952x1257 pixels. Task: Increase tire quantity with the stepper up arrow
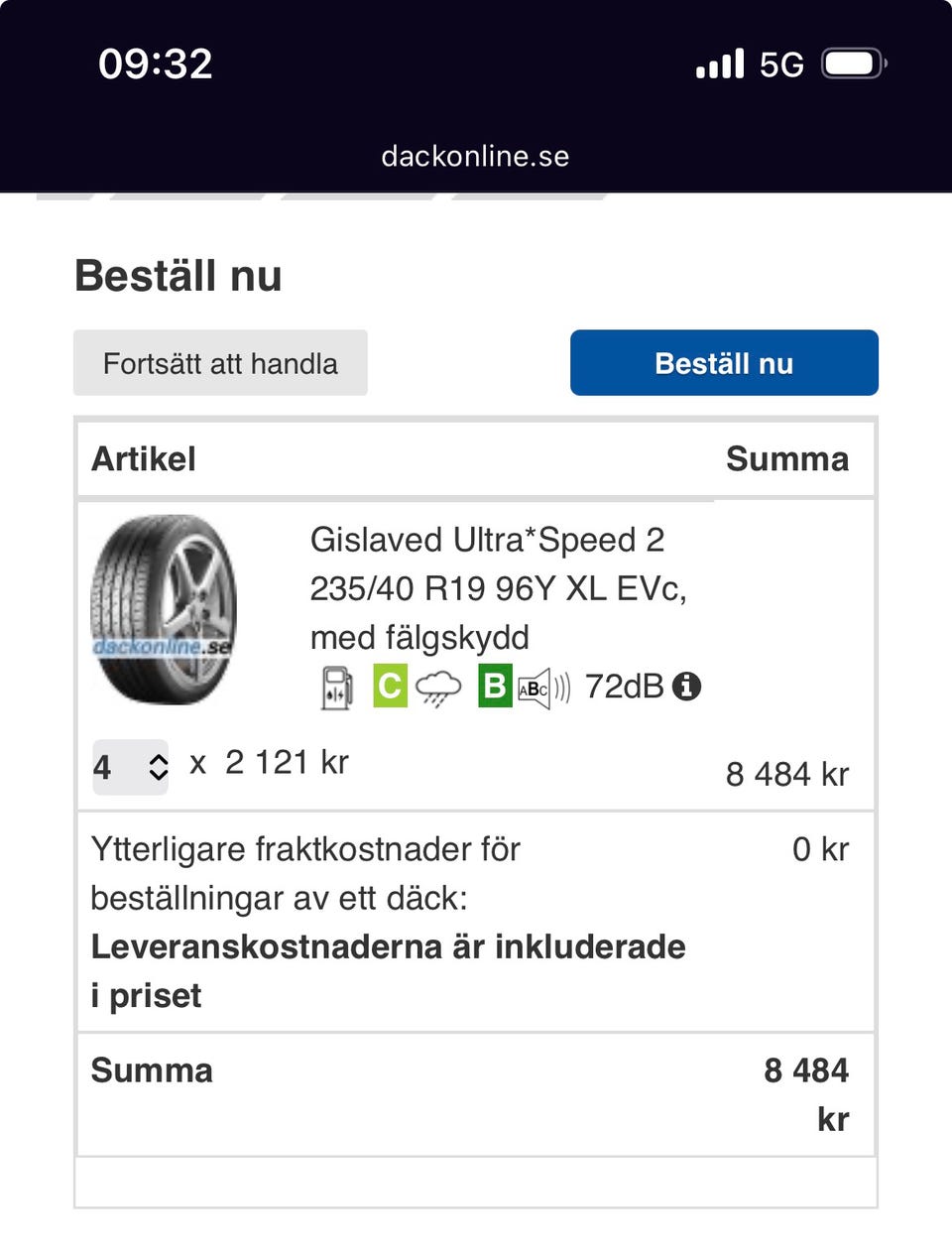(x=158, y=758)
